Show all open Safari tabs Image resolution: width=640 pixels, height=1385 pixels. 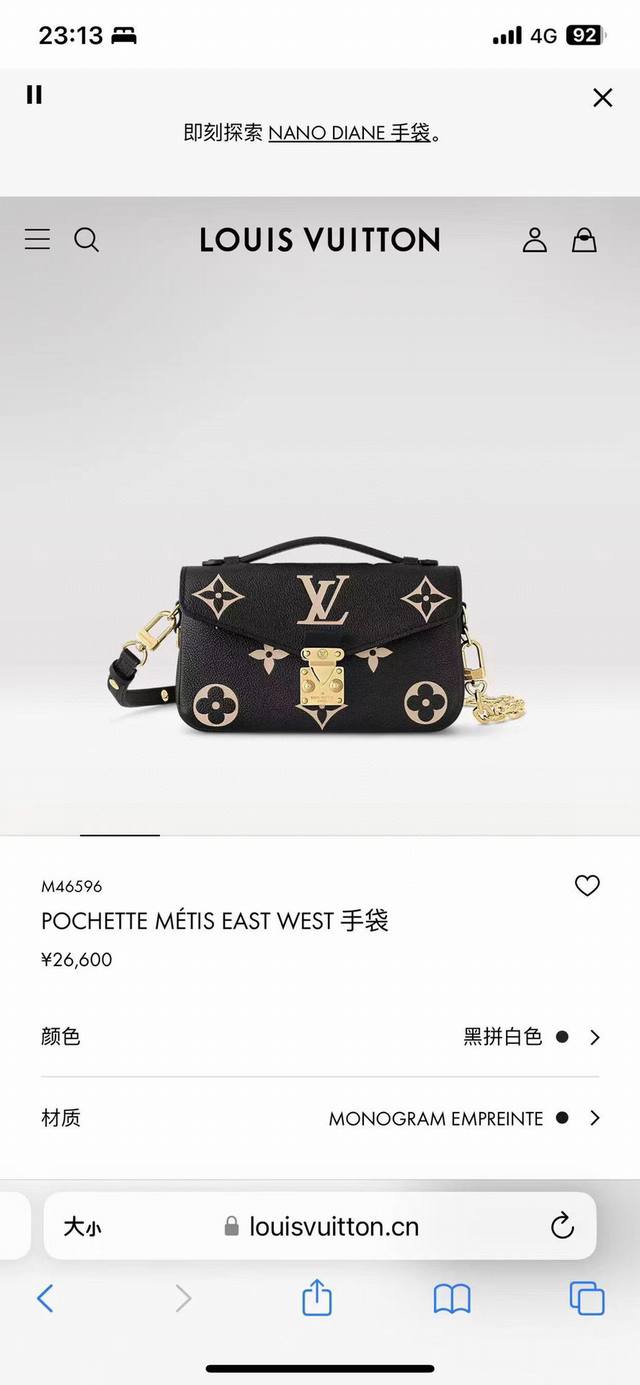(x=587, y=1298)
